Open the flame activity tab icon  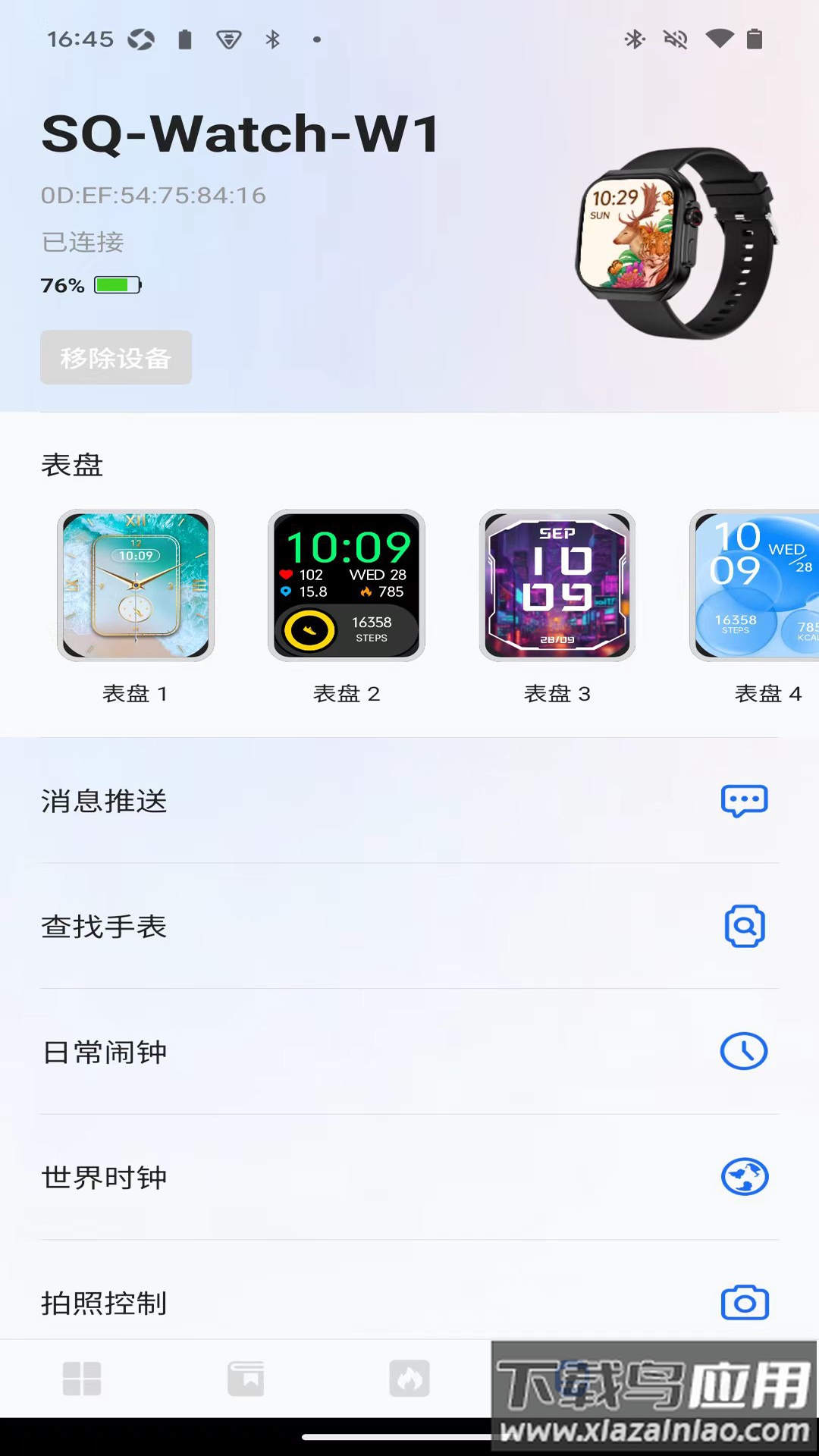tap(409, 1380)
